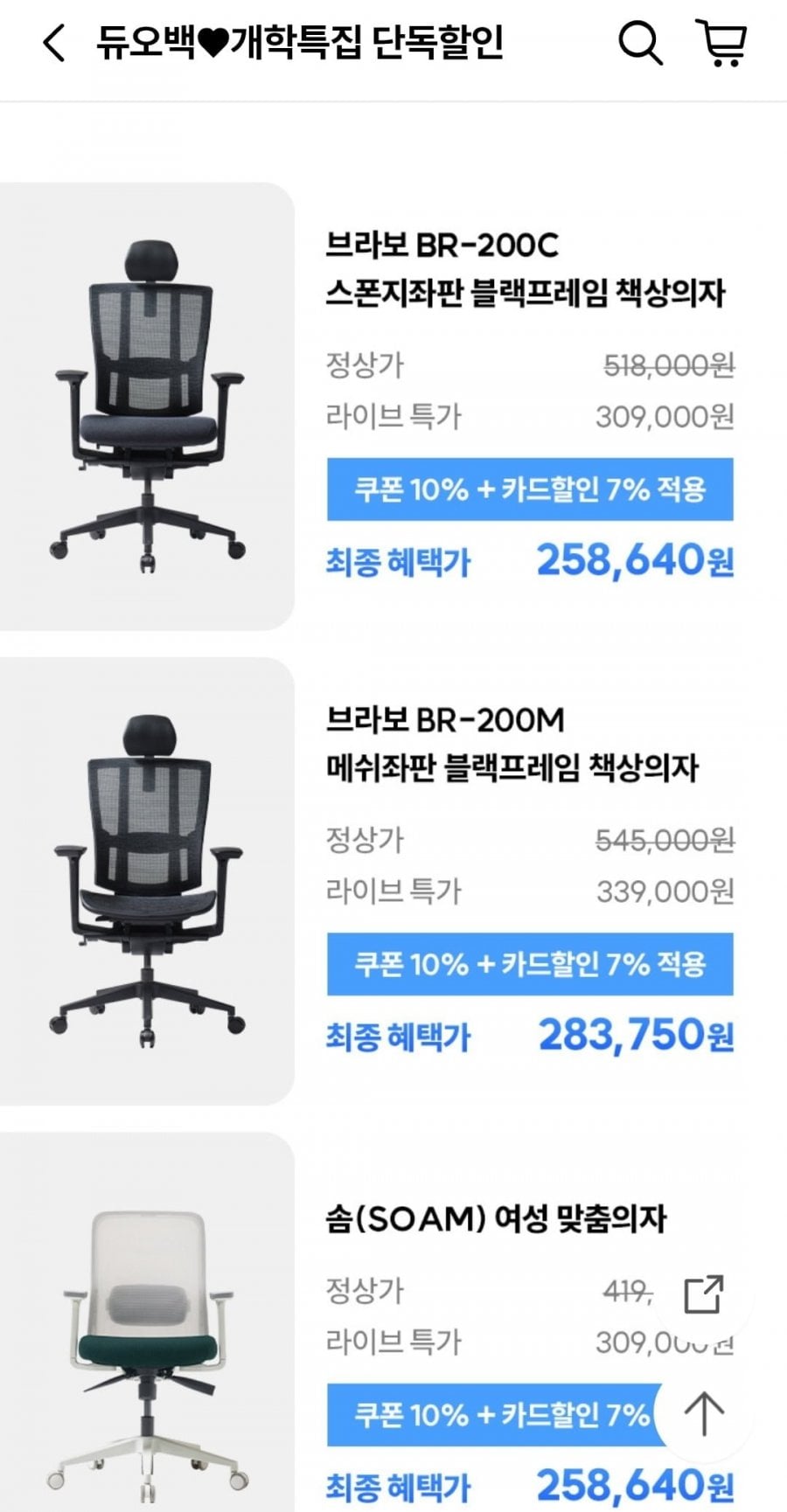Open 브라보 BR-200M 메쉬좌판 chair product
787x1512 pixels.
pos(512,744)
